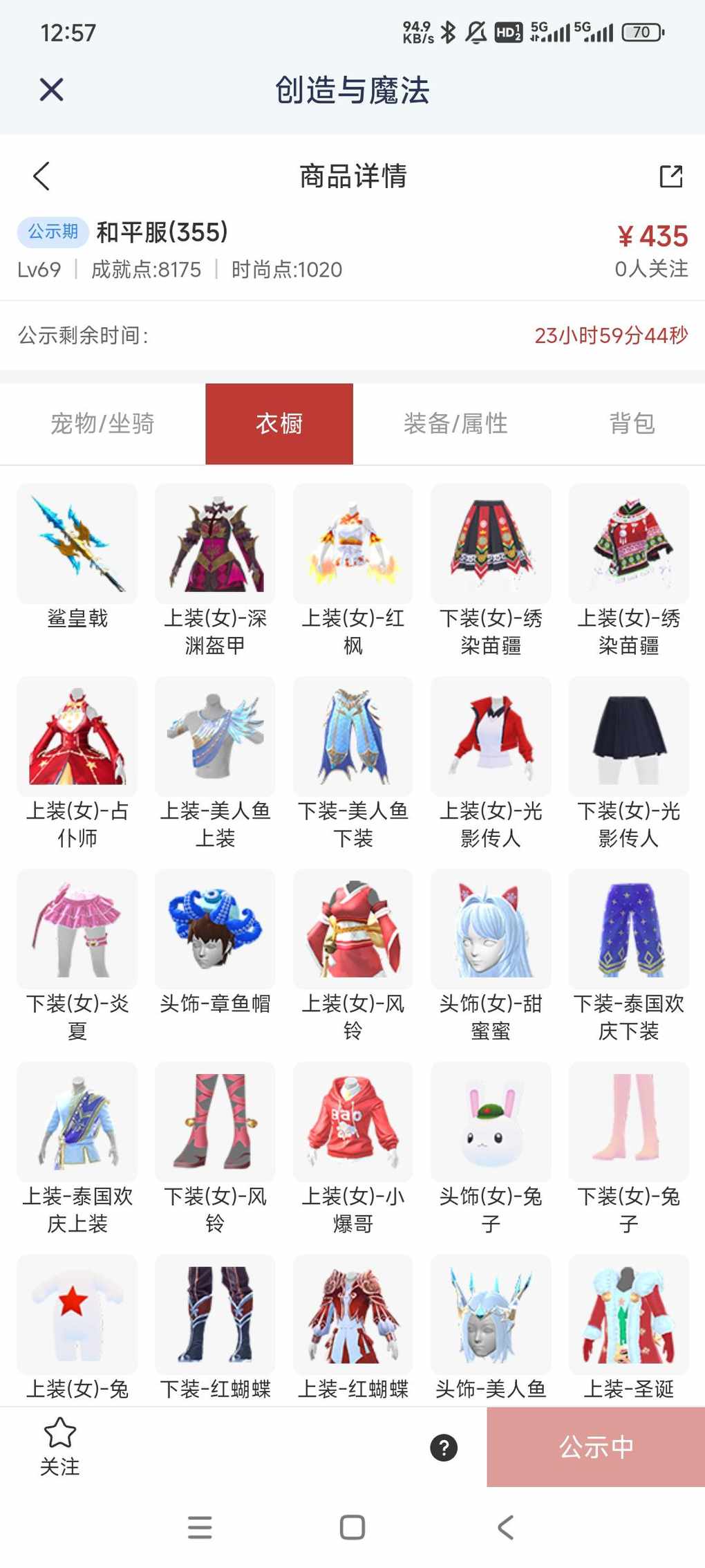Open the 背包 tab
705x1568 pixels.
point(632,423)
